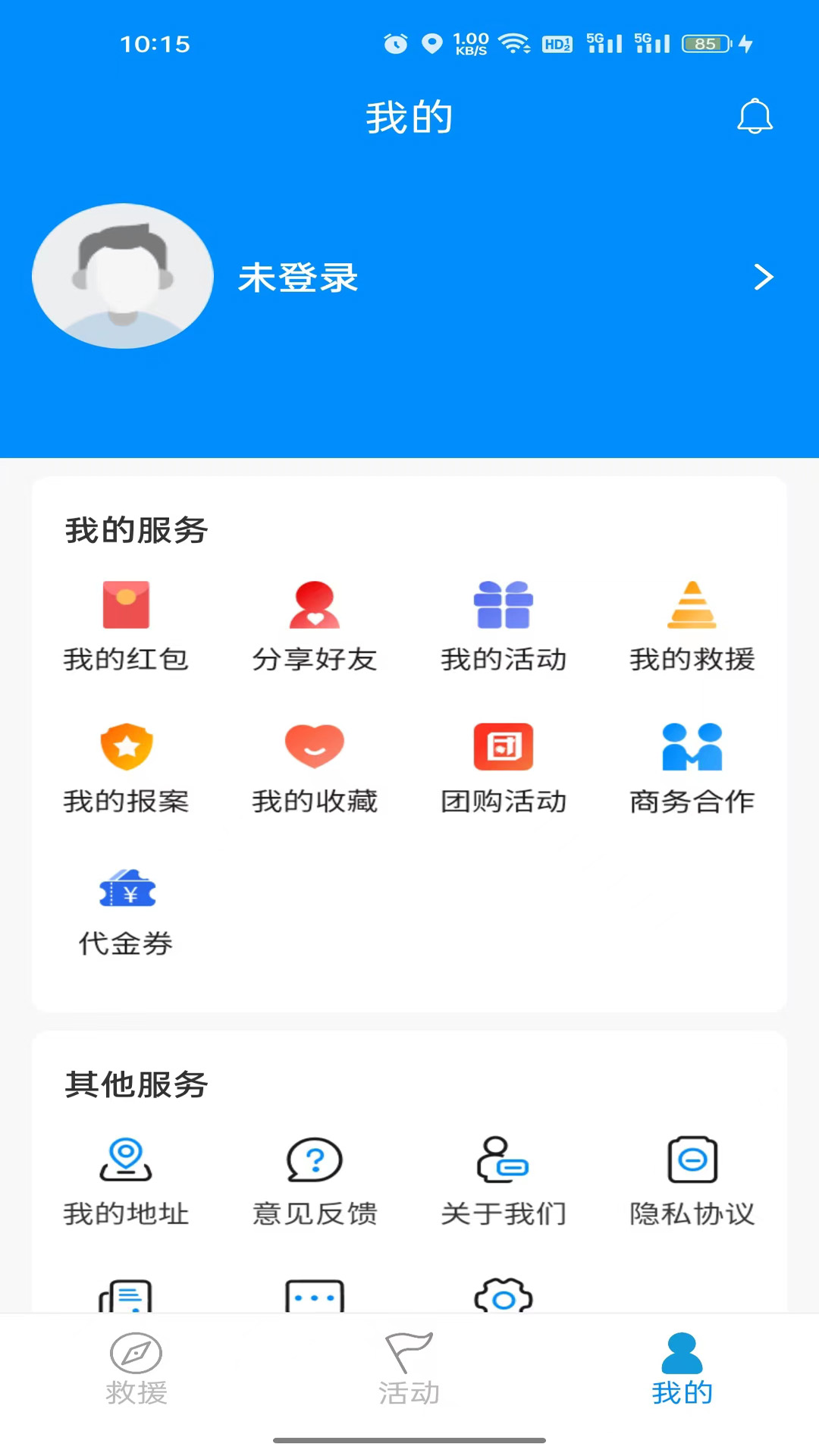Image resolution: width=819 pixels, height=1456 pixels.
Task: Switch to the 活动 tab
Action: [409, 1373]
